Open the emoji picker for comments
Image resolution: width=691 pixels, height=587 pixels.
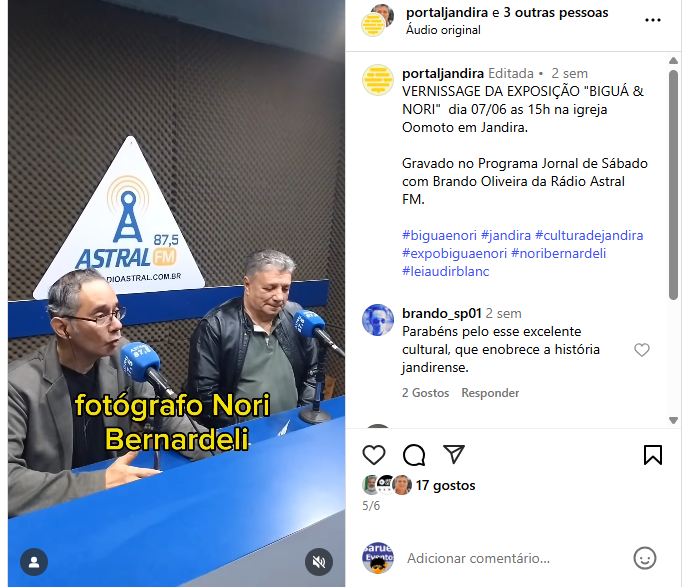[x=645, y=558]
